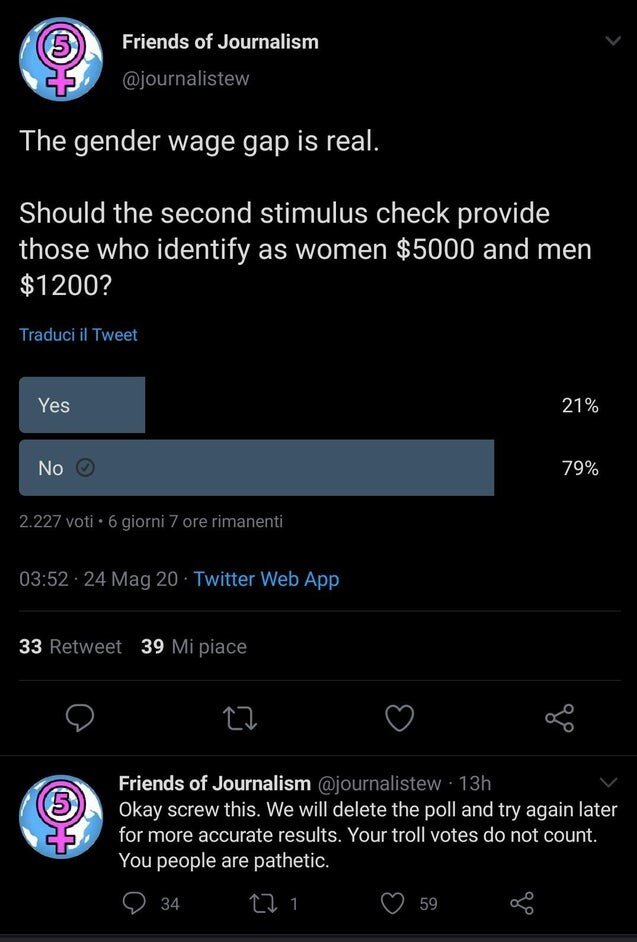View the 39 Mi piace list
This screenshot has height=942, width=637.
click(194, 647)
